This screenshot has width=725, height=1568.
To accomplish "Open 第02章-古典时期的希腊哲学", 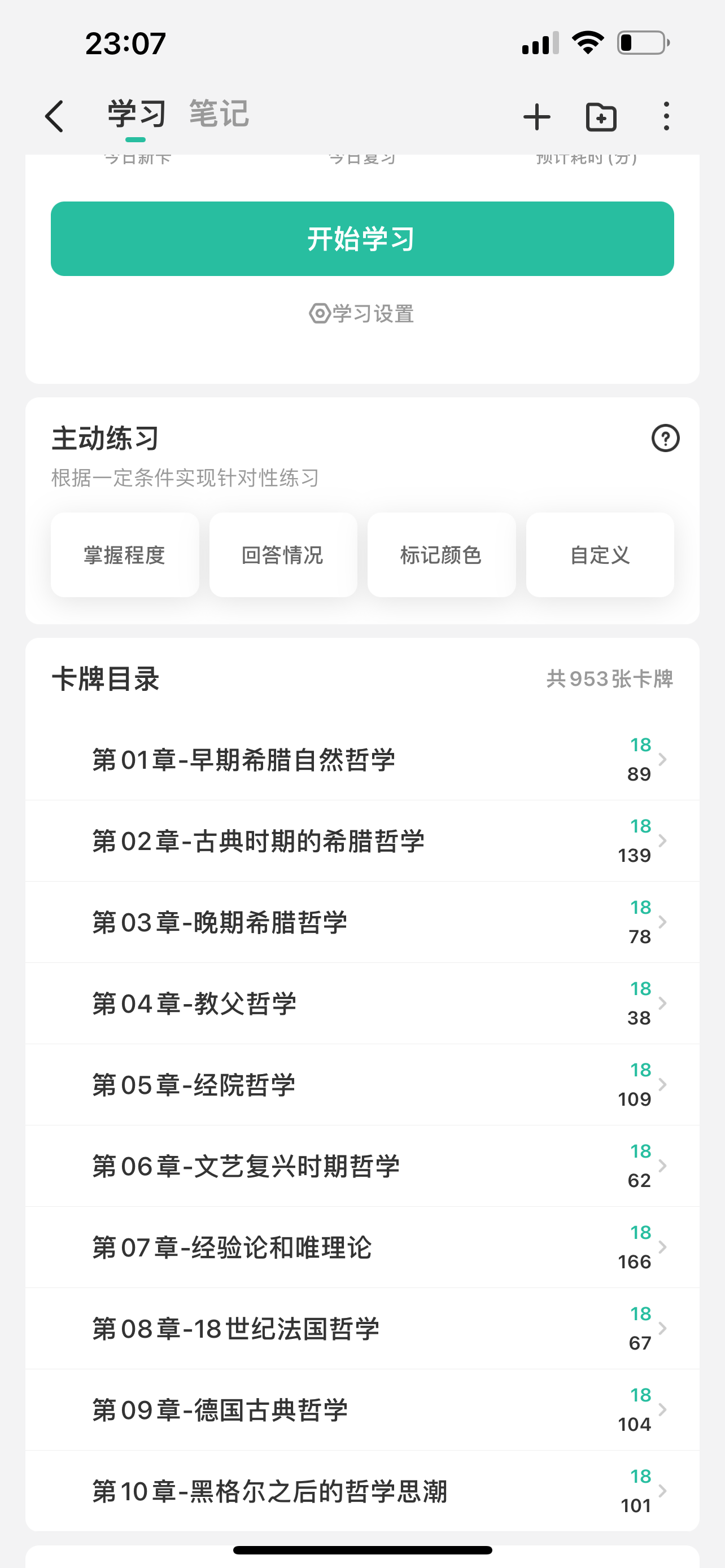I will [362, 840].
